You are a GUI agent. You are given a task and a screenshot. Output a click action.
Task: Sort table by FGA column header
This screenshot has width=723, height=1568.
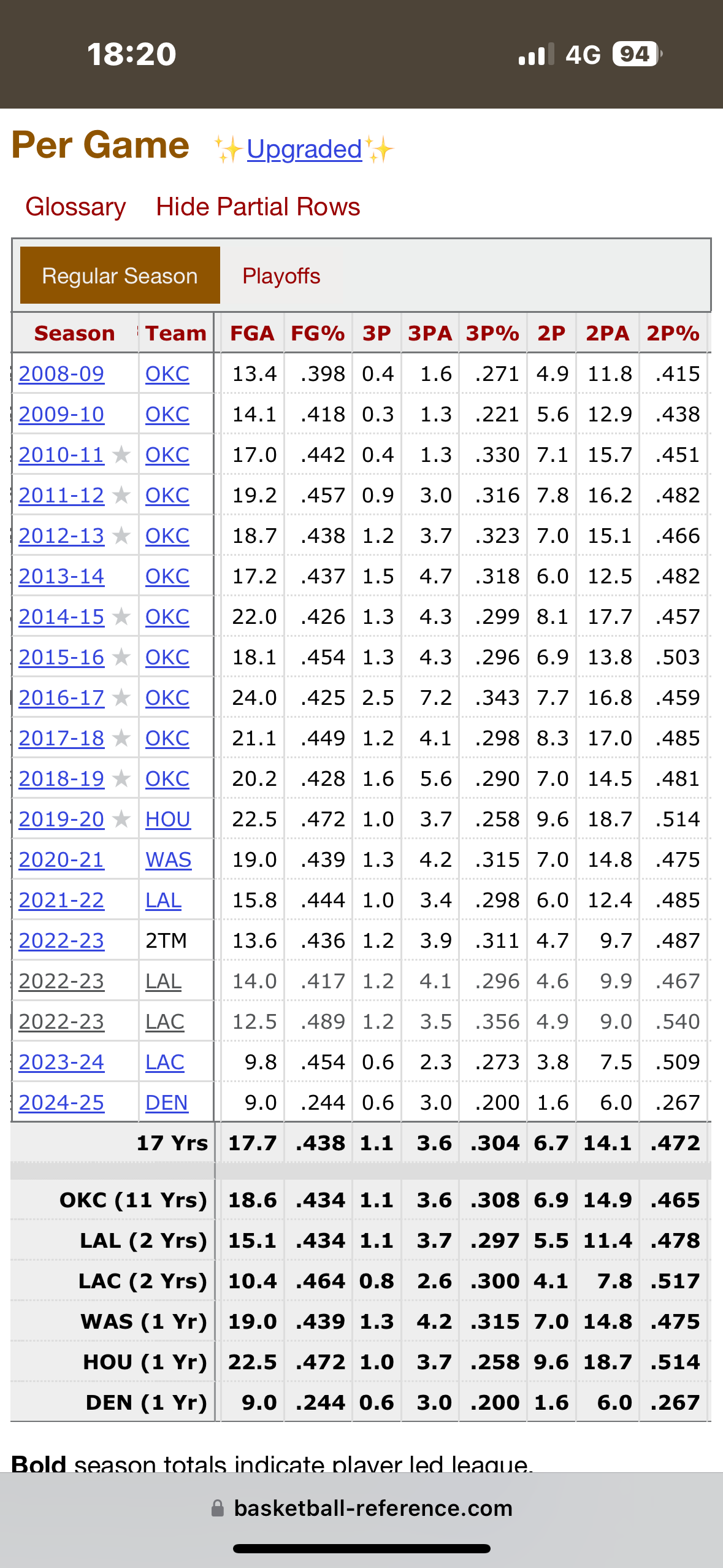(x=252, y=333)
